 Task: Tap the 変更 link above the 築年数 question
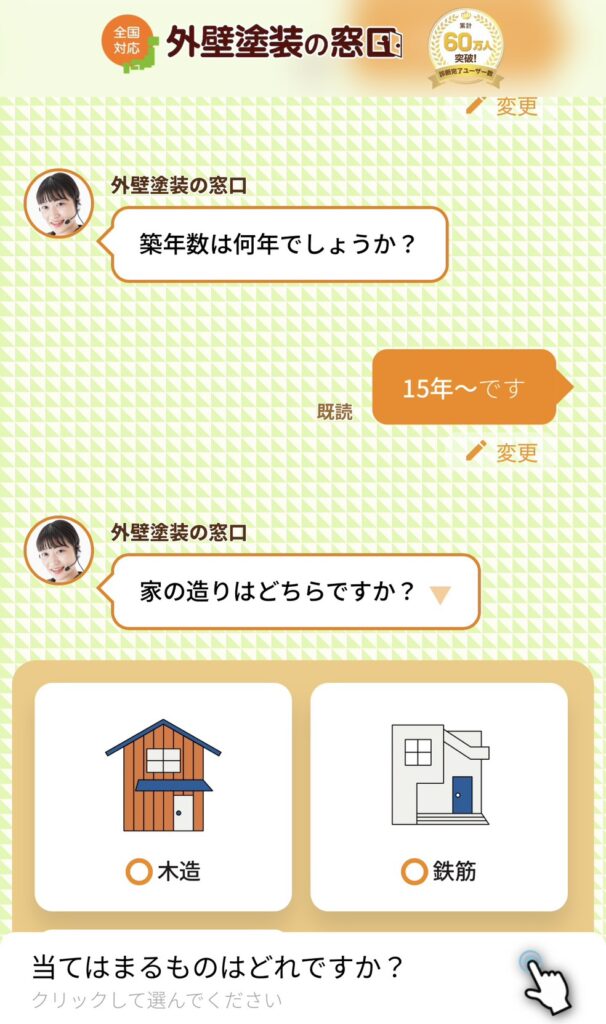503,106
